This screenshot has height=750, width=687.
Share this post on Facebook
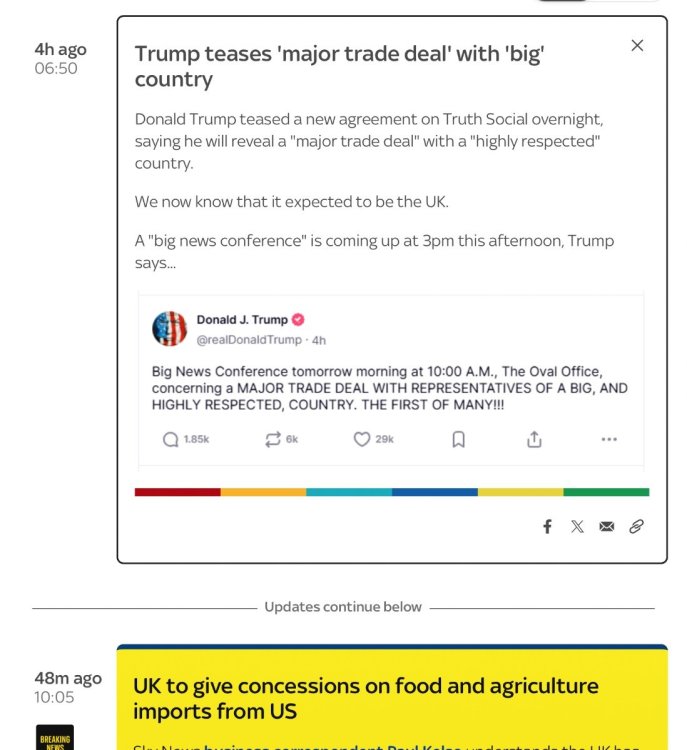pyautogui.click(x=547, y=526)
